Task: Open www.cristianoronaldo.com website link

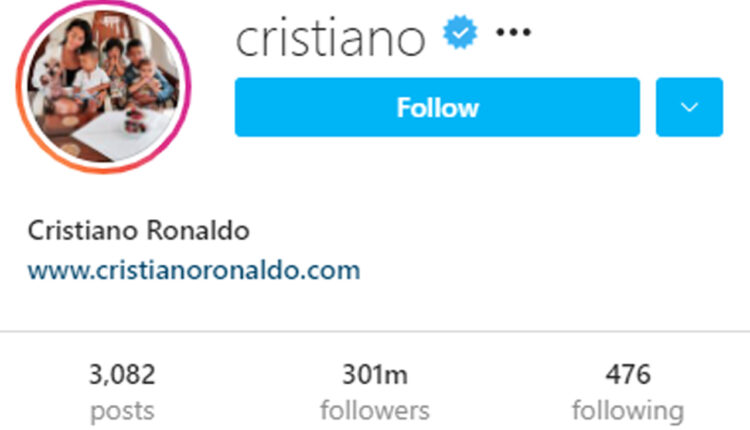Action: coord(194,270)
